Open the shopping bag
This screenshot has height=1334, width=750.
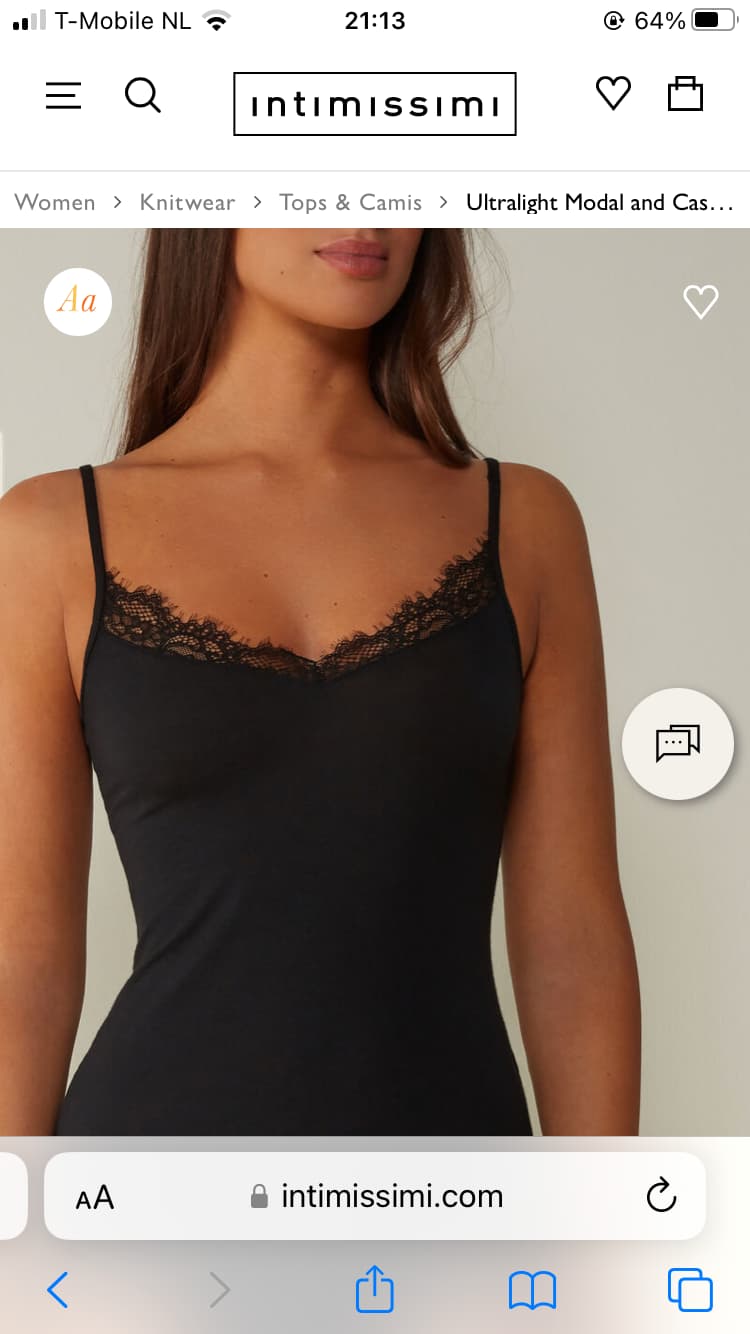coord(685,93)
